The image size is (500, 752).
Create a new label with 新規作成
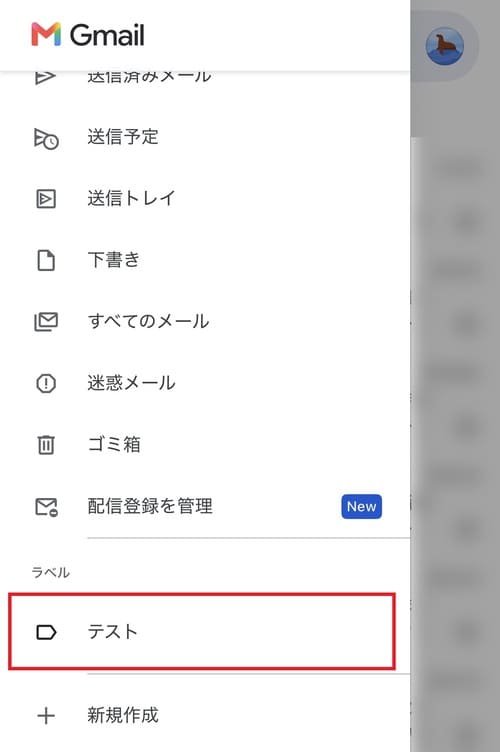coord(205,716)
